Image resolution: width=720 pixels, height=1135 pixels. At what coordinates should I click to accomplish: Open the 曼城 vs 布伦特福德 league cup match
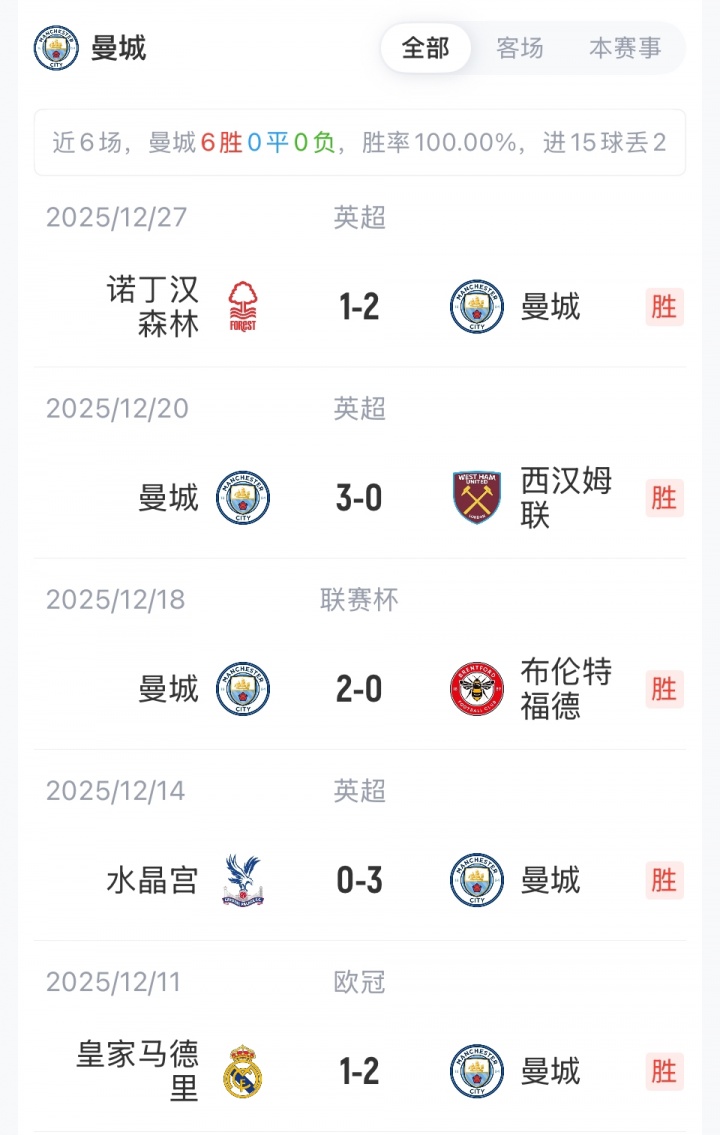pyautogui.click(x=359, y=689)
